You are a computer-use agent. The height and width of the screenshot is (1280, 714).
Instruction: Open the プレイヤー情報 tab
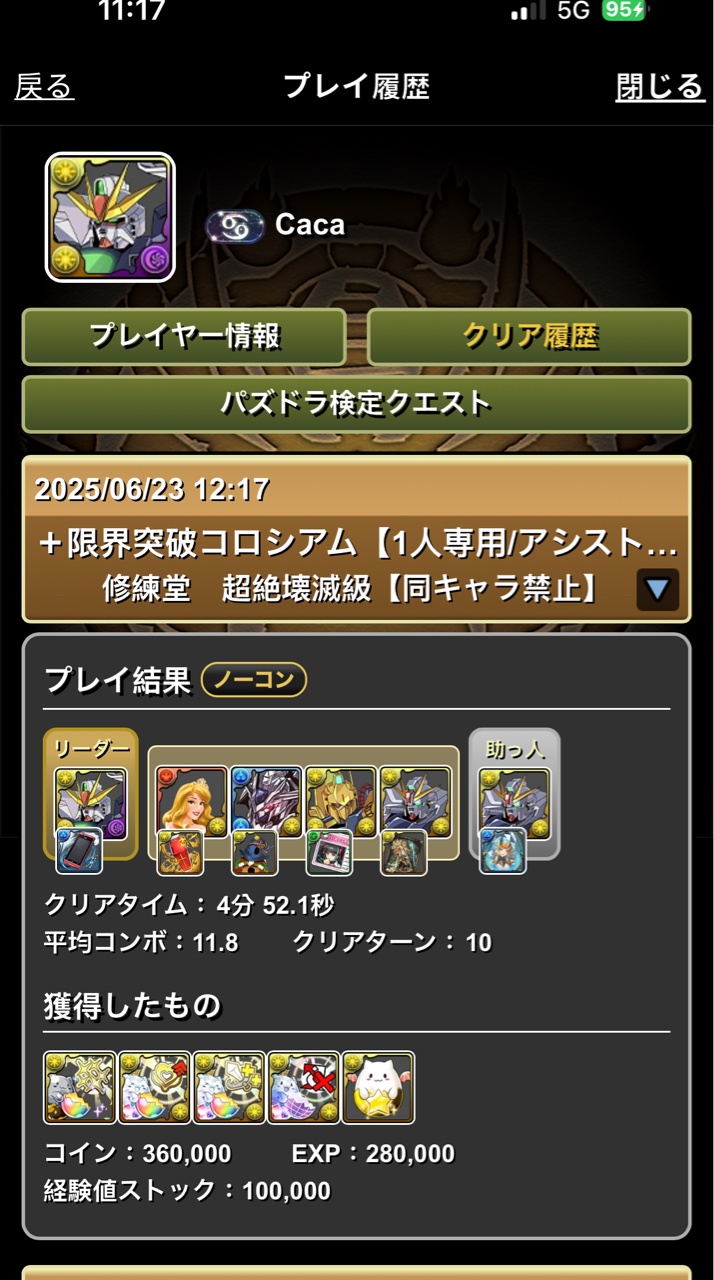pos(184,336)
